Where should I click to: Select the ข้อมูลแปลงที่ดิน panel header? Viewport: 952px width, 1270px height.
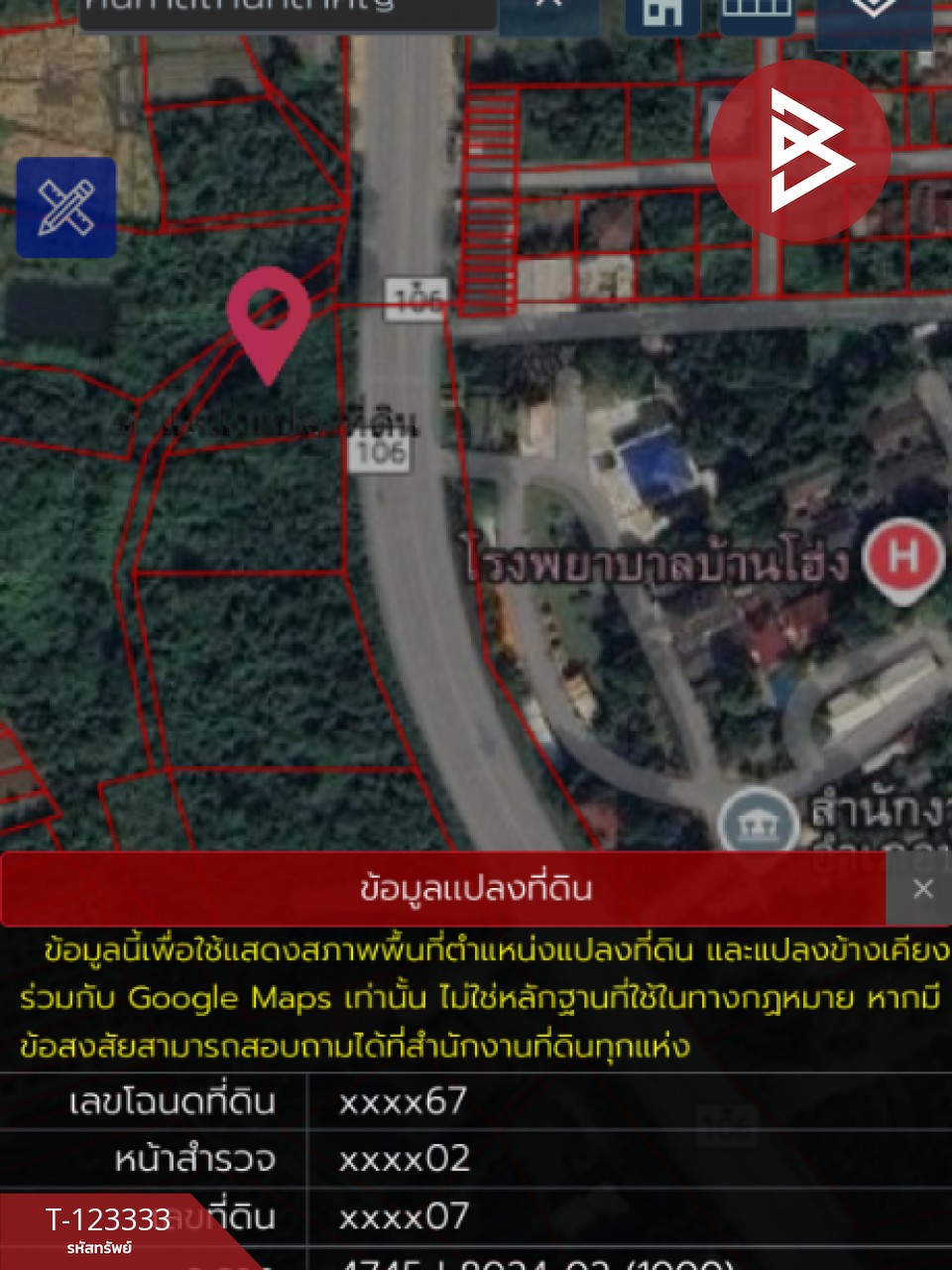point(476,890)
